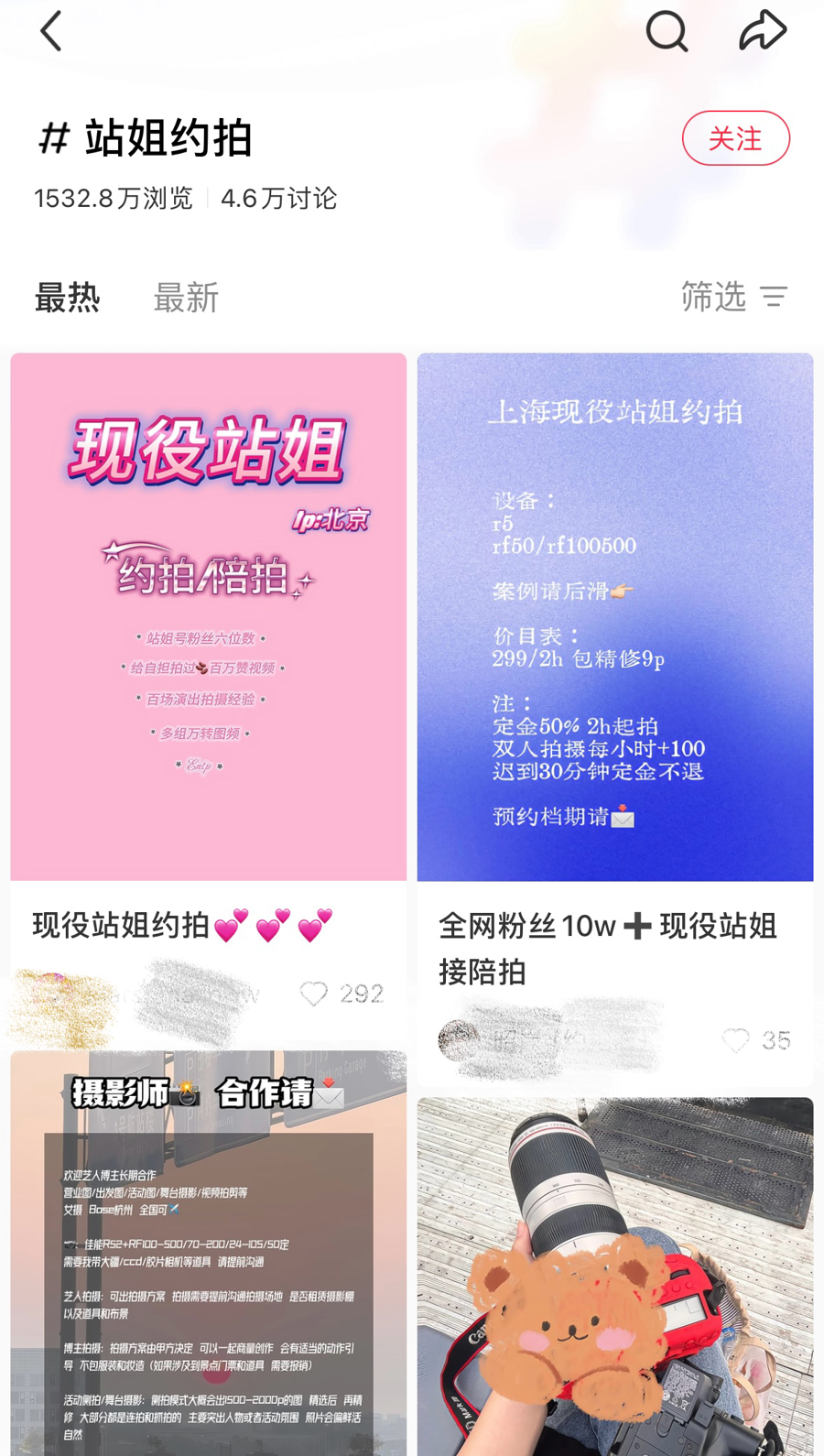Like the post 全网粉丝10w➕现役站姐接陪拍
This screenshot has width=824, height=1456.
pyautogui.click(x=736, y=1040)
